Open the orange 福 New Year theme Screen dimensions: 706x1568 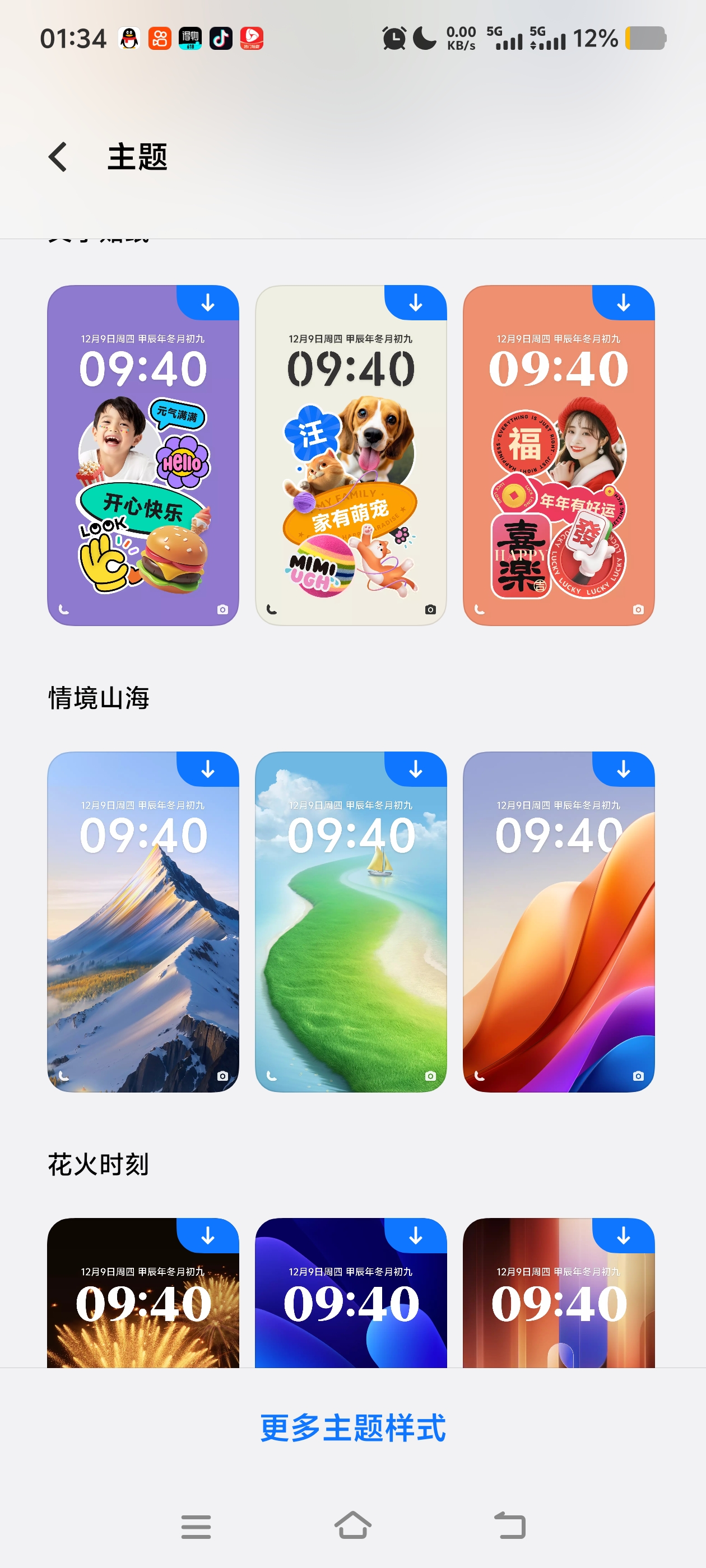click(x=558, y=475)
